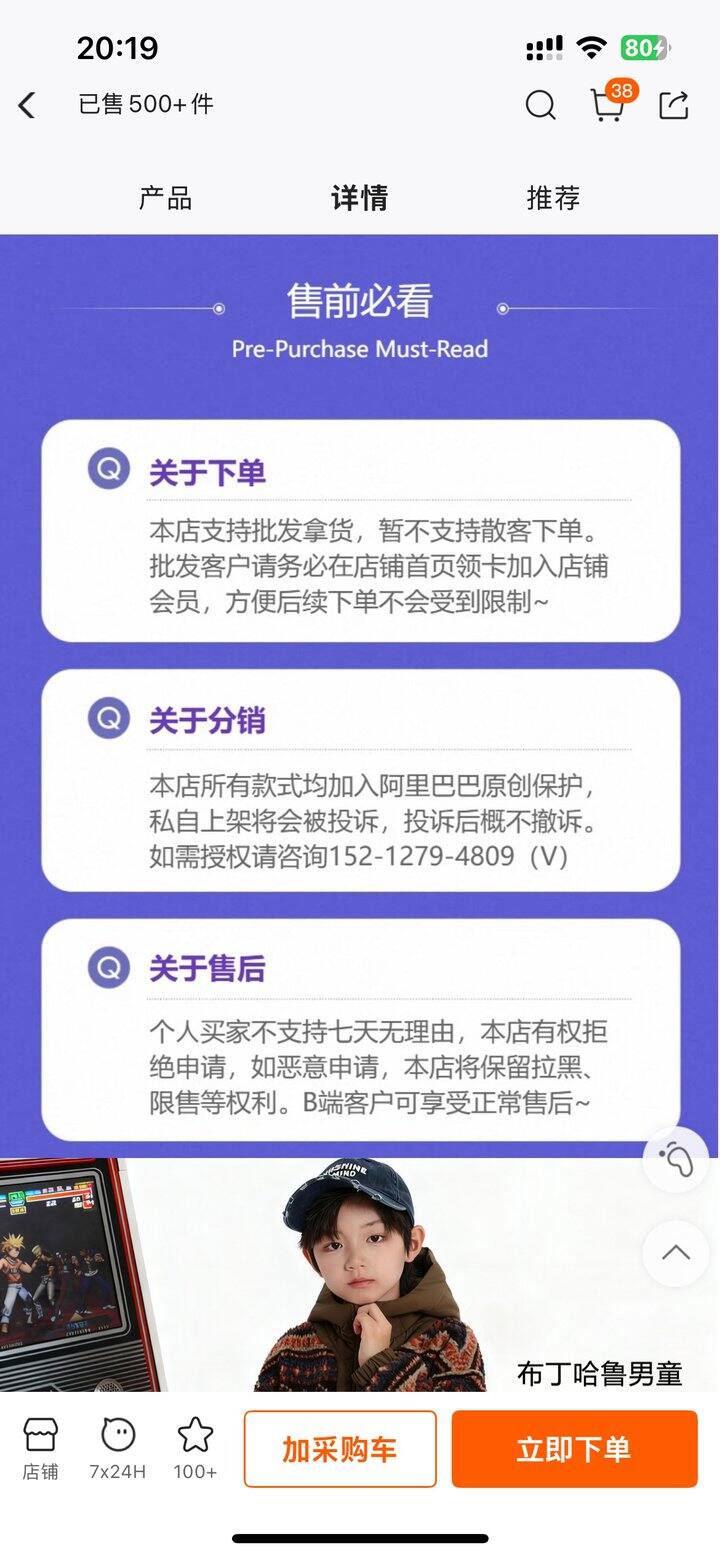Screen dimensions: 720x1558
Task: Switch to the 推荐 tab
Action: click(553, 198)
